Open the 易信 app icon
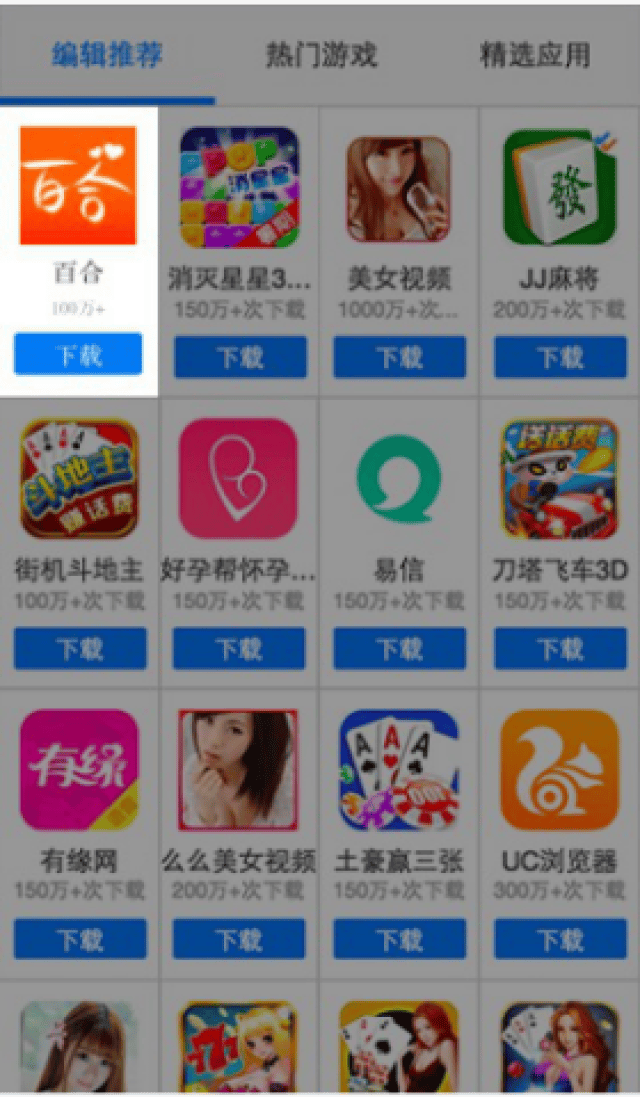 click(399, 478)
